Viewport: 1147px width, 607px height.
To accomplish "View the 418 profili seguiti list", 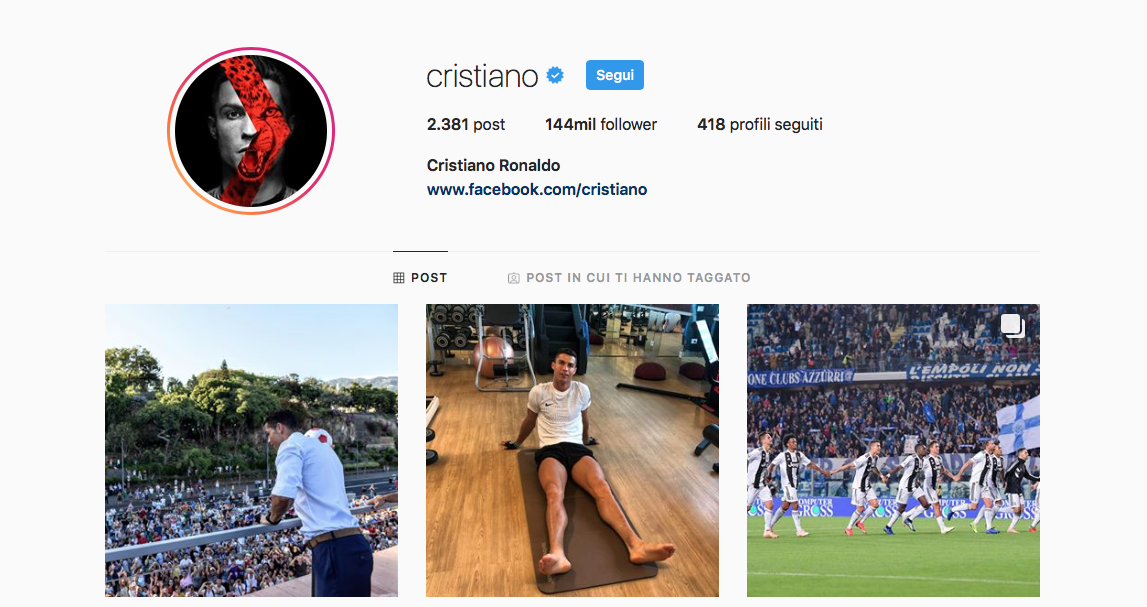I will click(x=759, y=125).
